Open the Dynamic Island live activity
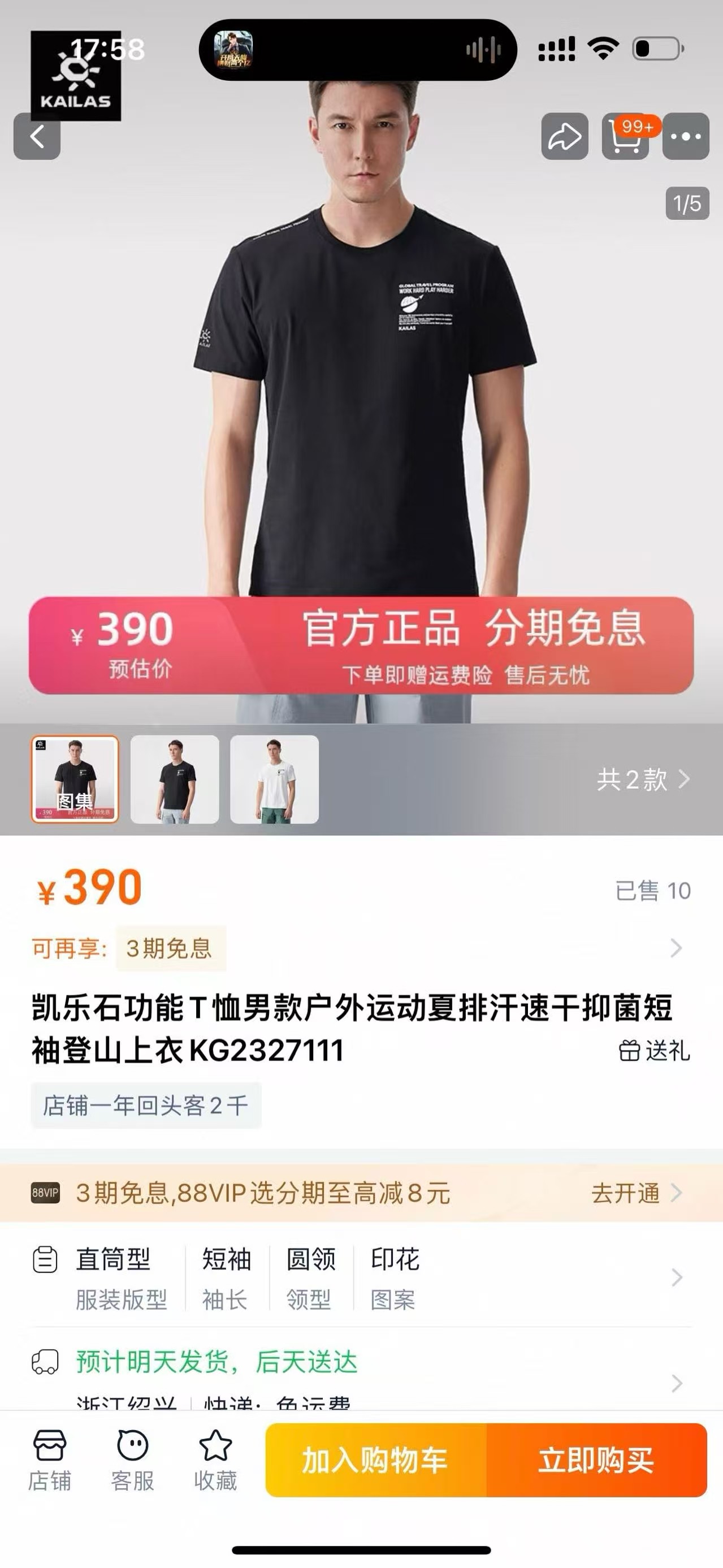 [x=358, y=49]
